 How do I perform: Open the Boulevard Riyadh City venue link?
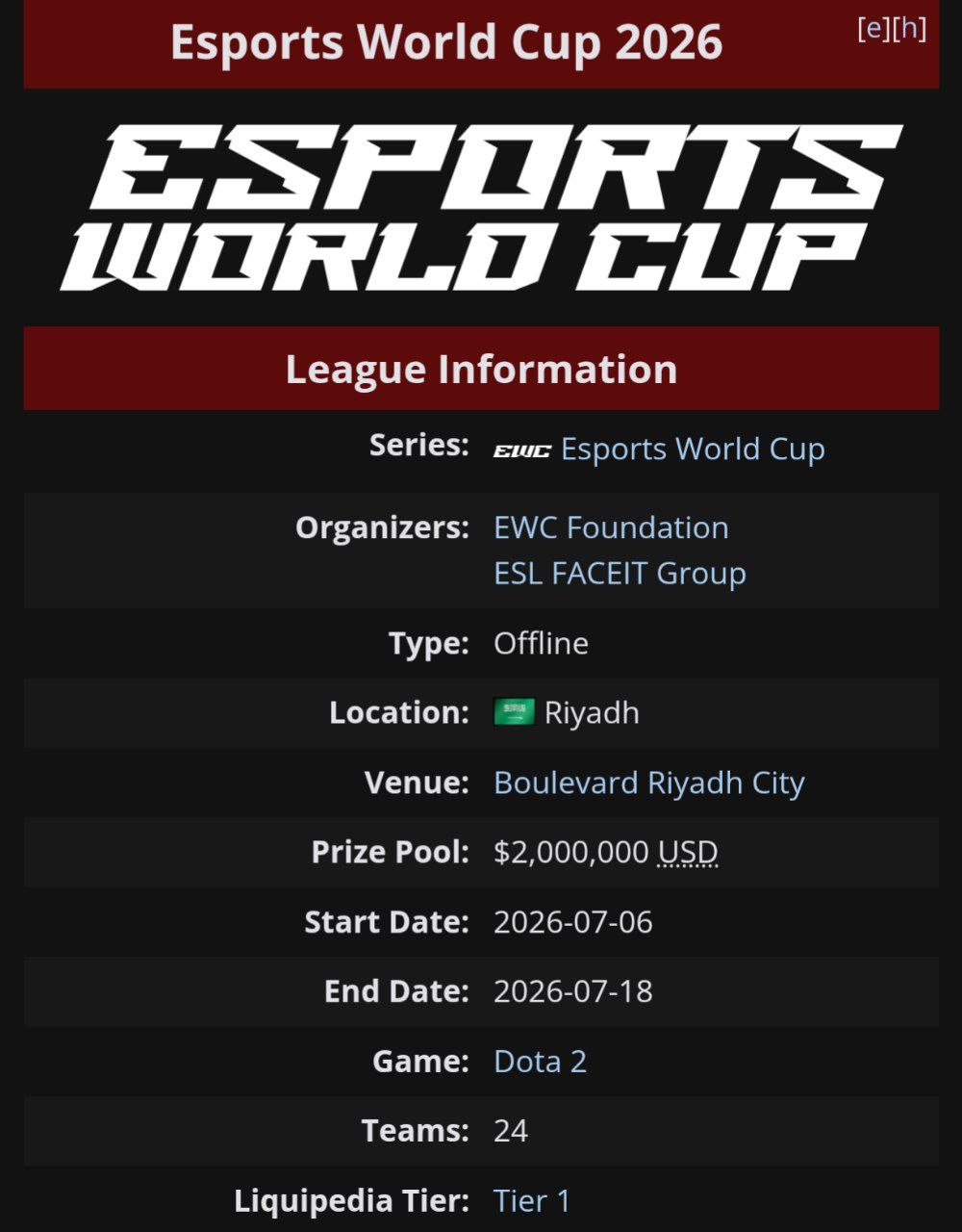coord(648,783)
